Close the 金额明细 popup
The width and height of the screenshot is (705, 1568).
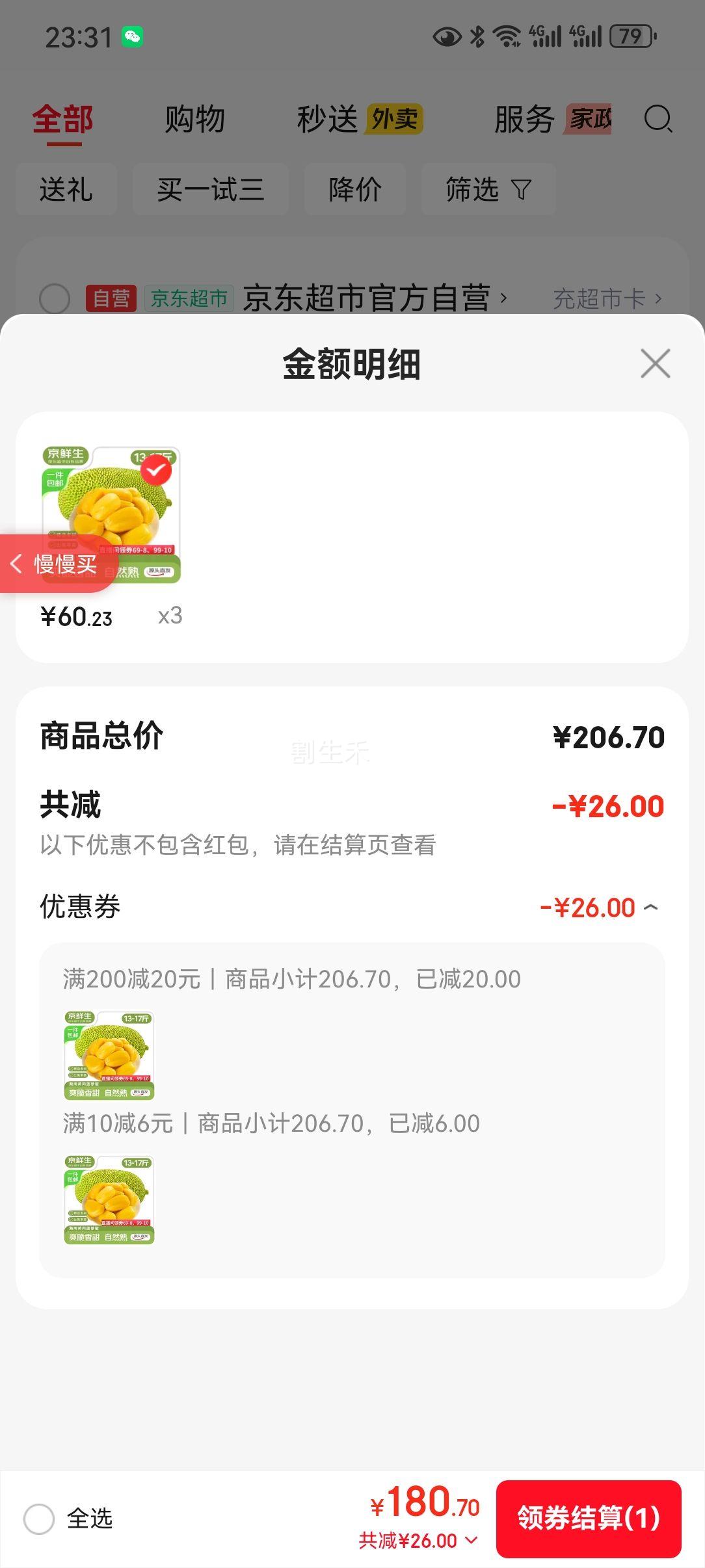(x=655, y=364)
